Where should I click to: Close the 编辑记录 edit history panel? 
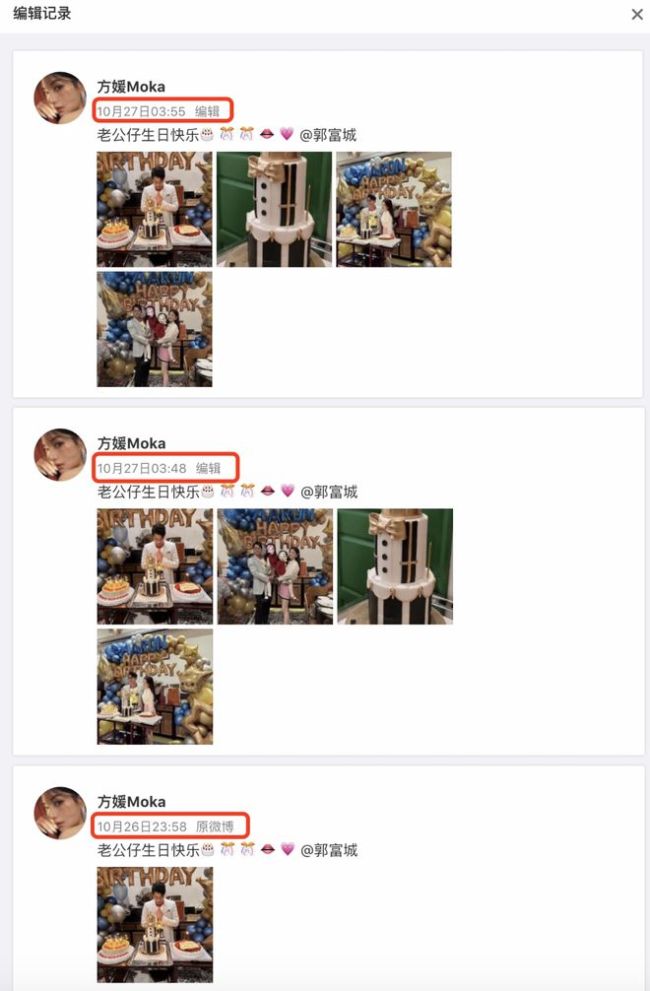(636, 14)
